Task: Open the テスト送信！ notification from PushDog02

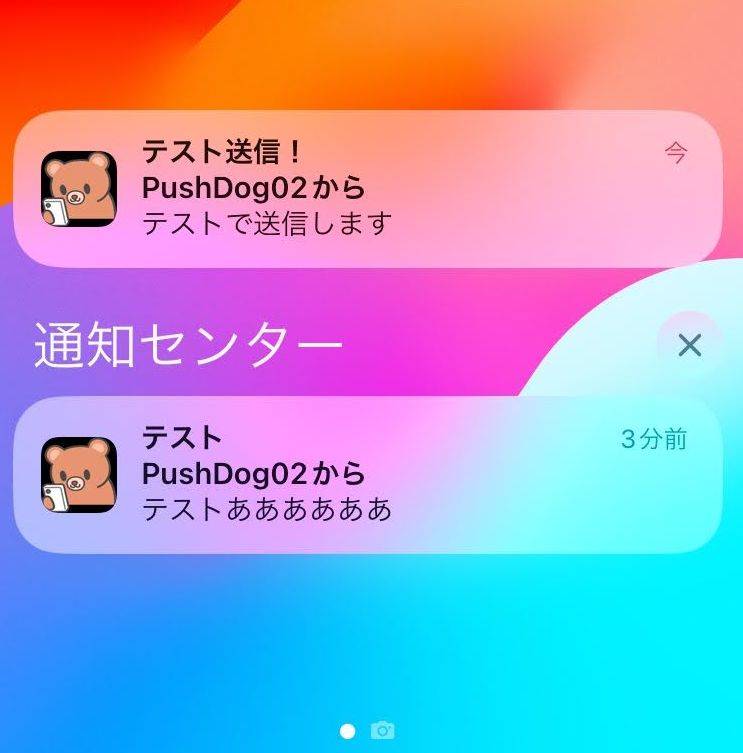Action: point(367,189)
